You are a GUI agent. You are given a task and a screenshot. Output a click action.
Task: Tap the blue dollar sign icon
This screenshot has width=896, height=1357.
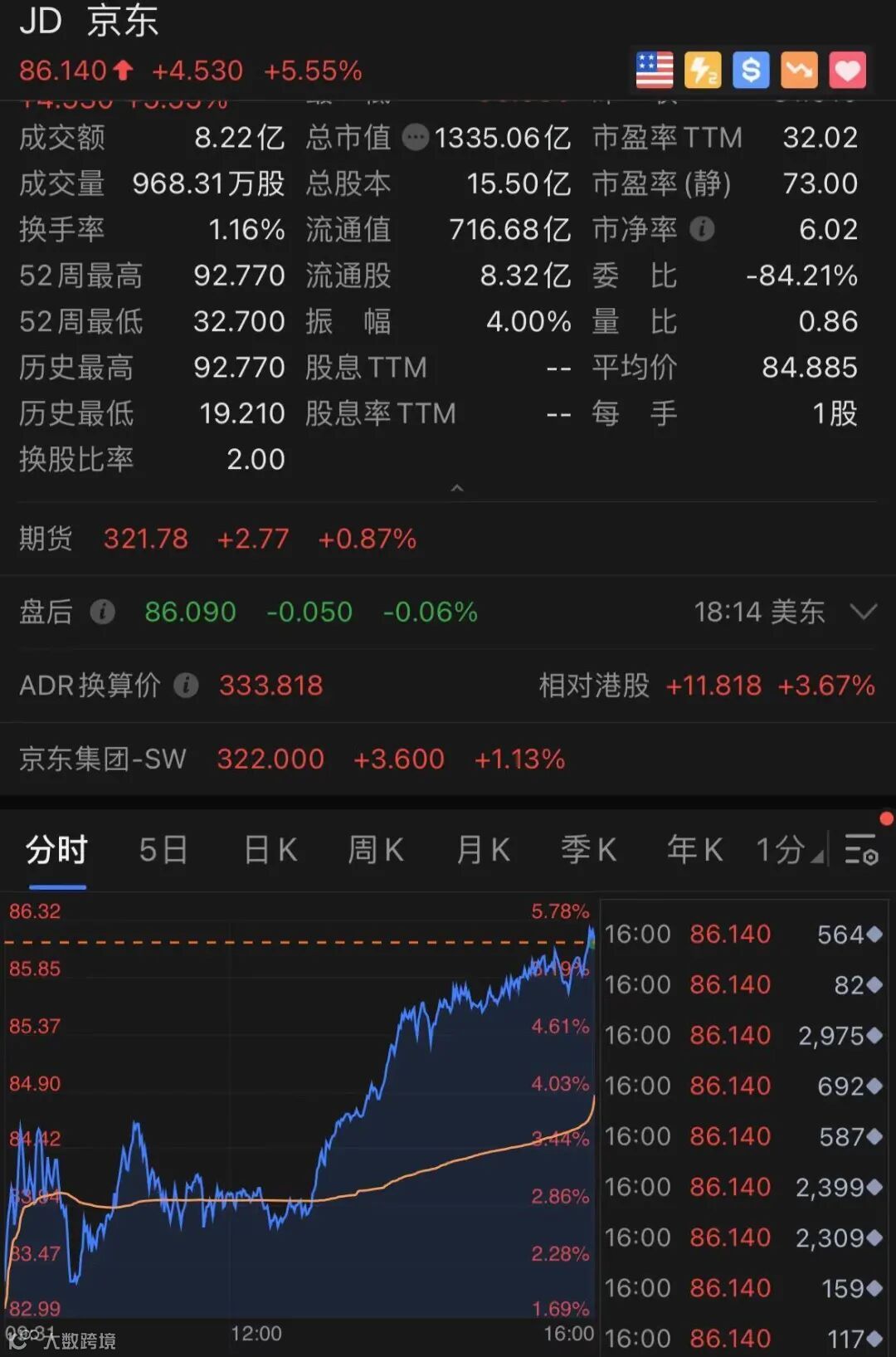pos(751,70)
